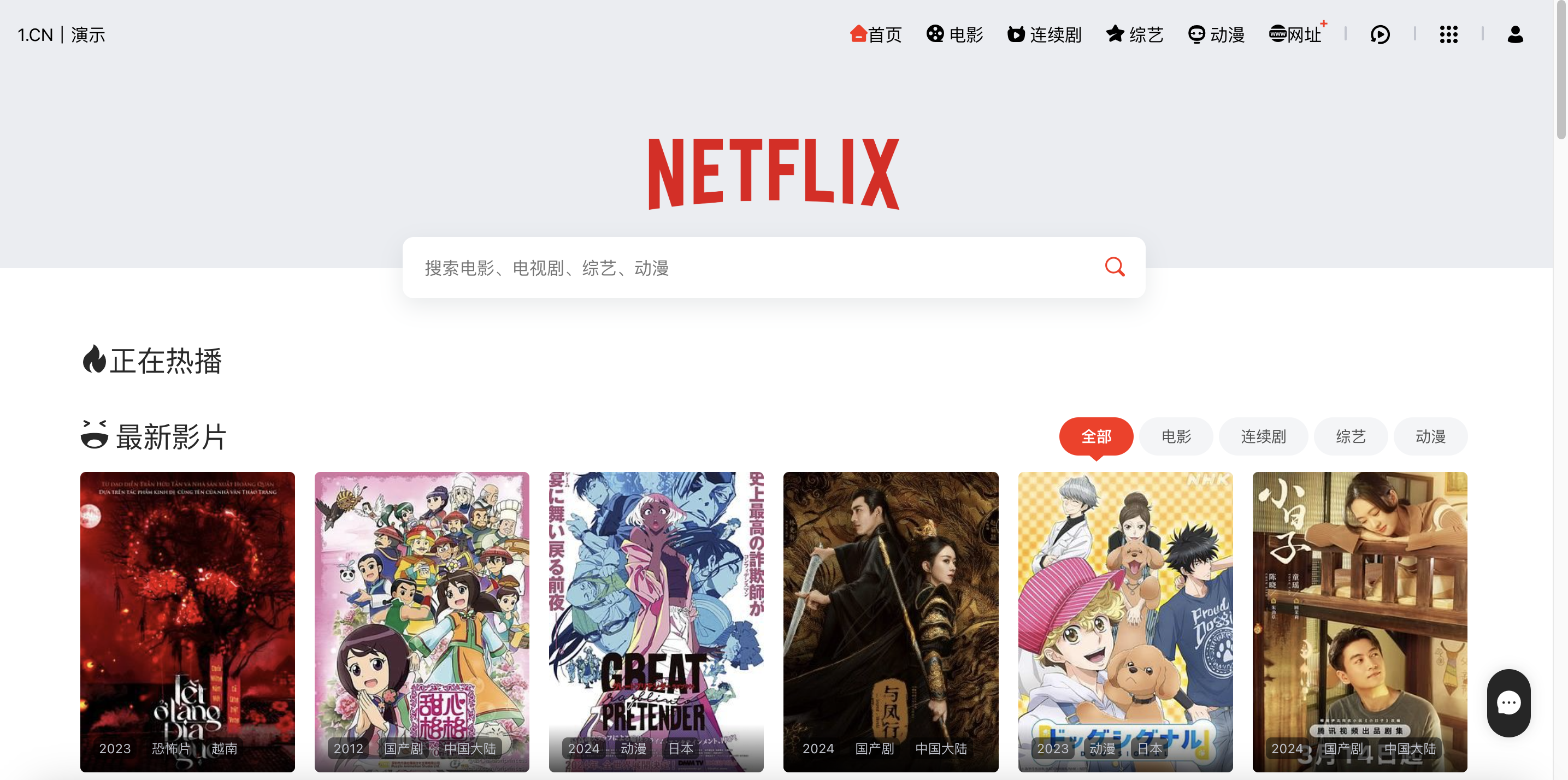Open the floating chat bubble button
This screenshot has width=1568, height=780.
(x=1508, y=703)
